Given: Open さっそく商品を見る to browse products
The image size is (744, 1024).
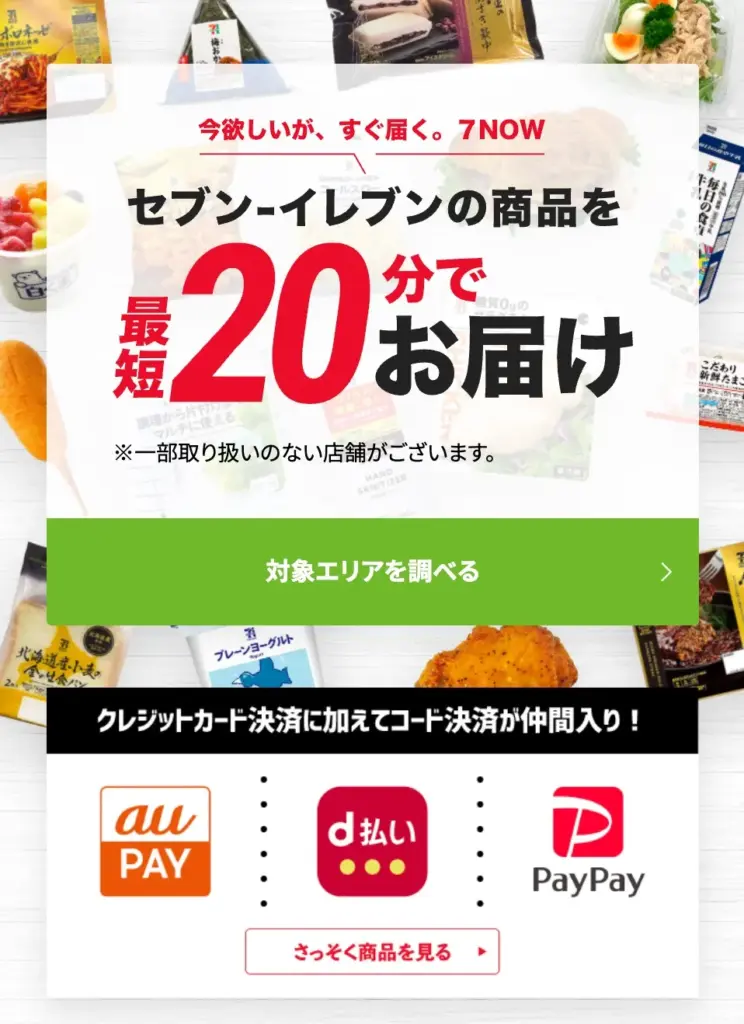Looking at the screenshot, I should point(372,951).
